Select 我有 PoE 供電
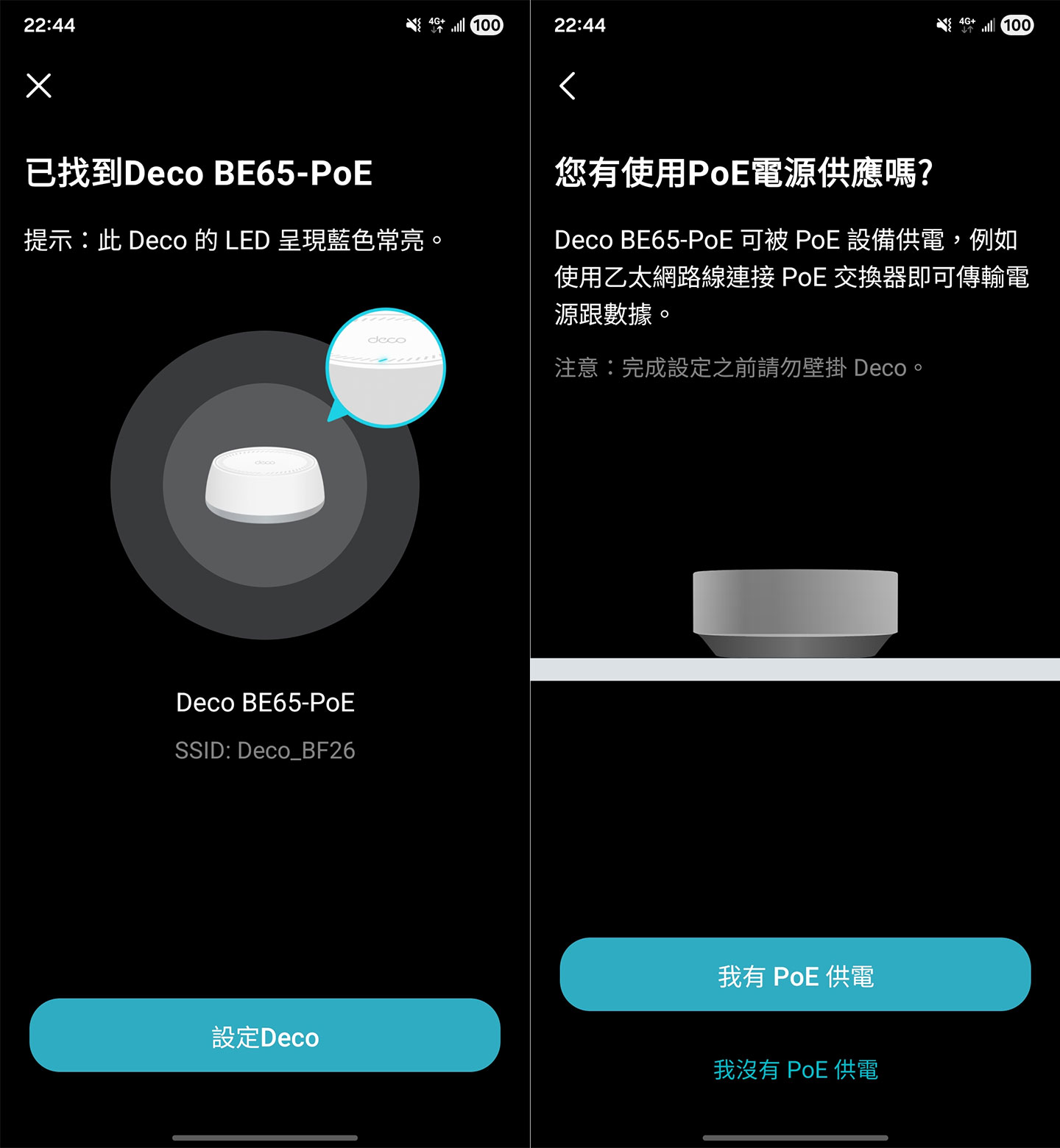This screenshot has height=1148, width=1060. click(795, 975)
